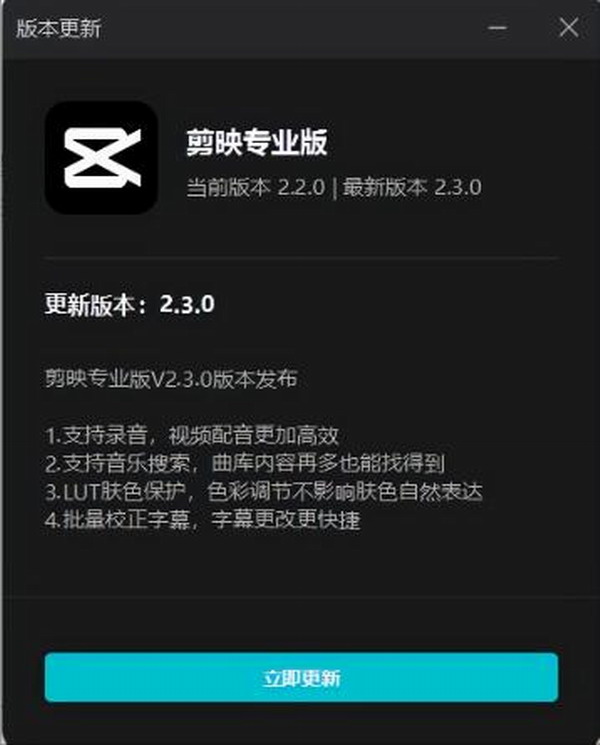
Task: Close the 版本更新 dialog
Action: (568, 28)
